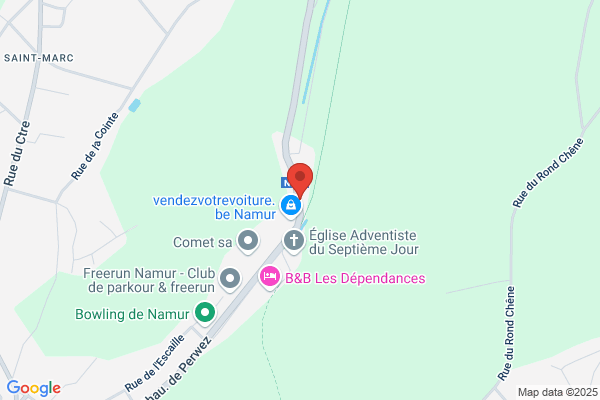Tap the Bowling de Namur marker
The width and height of the screenshot is (600, 400).
[205, 313]
